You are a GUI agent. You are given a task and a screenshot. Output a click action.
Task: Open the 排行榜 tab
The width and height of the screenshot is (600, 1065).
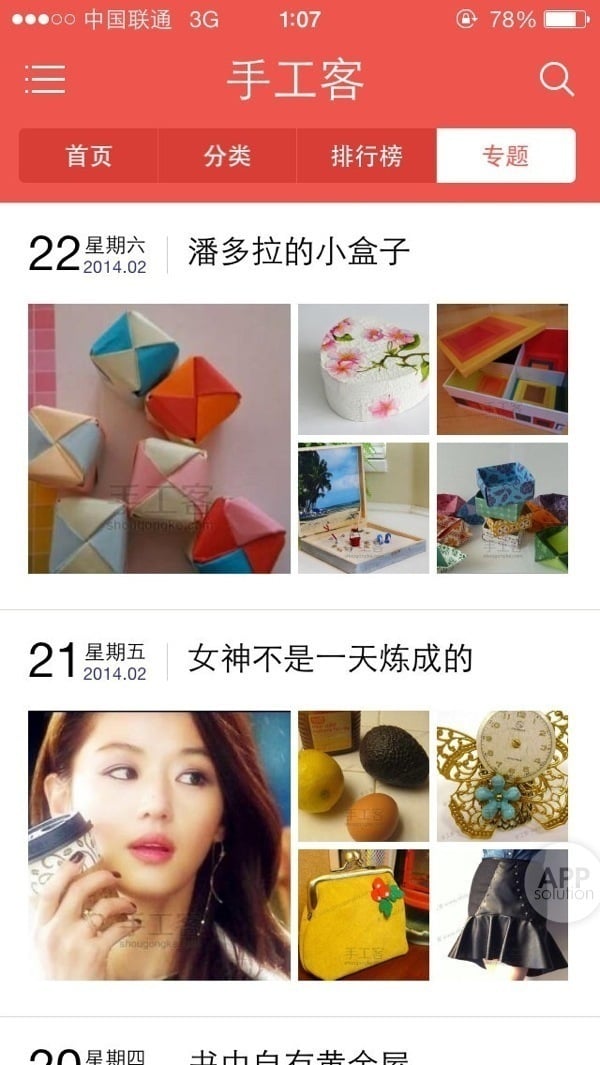(366, 156)
